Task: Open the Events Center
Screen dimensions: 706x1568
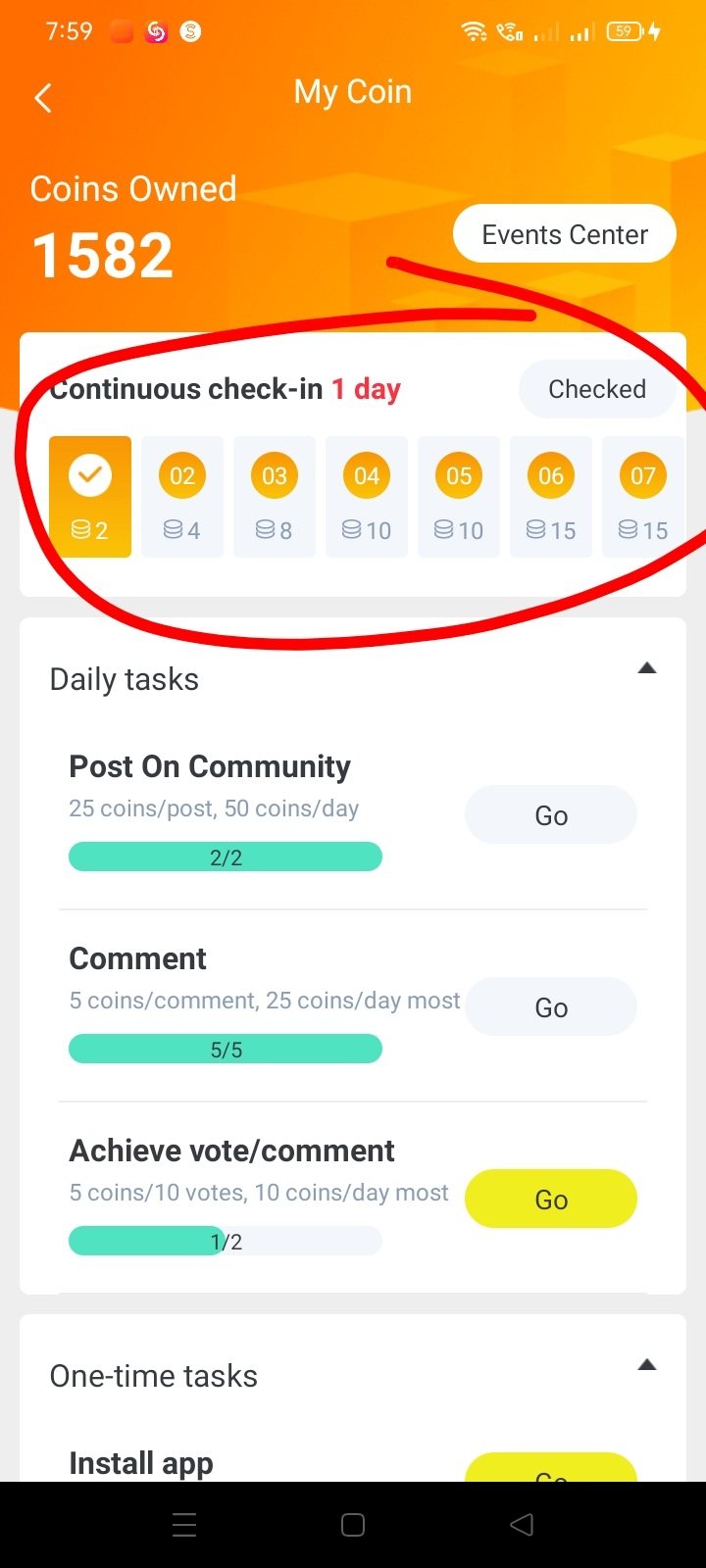Action: point(565,234)
